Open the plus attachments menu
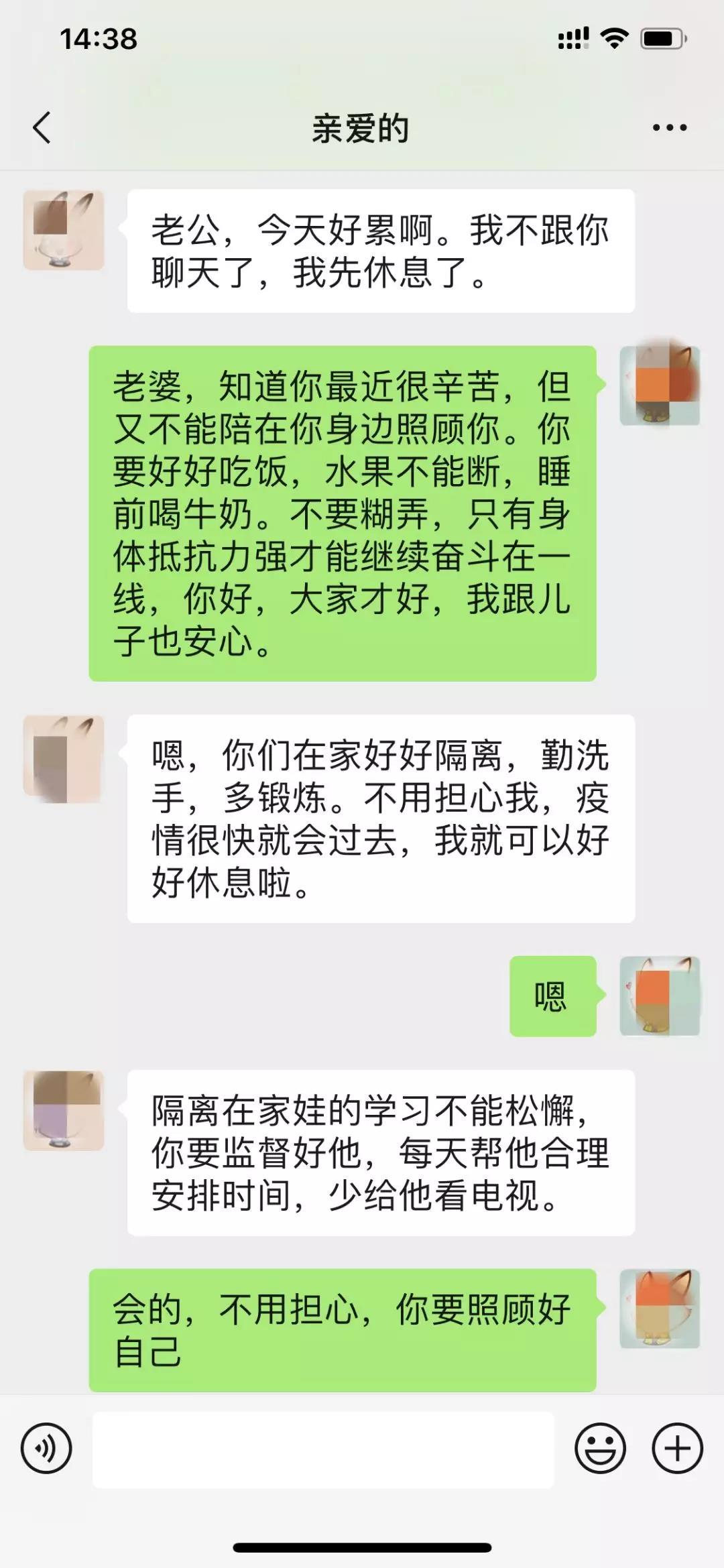The height and width of the screenshot is (1568, 724). pos(677,1448)
